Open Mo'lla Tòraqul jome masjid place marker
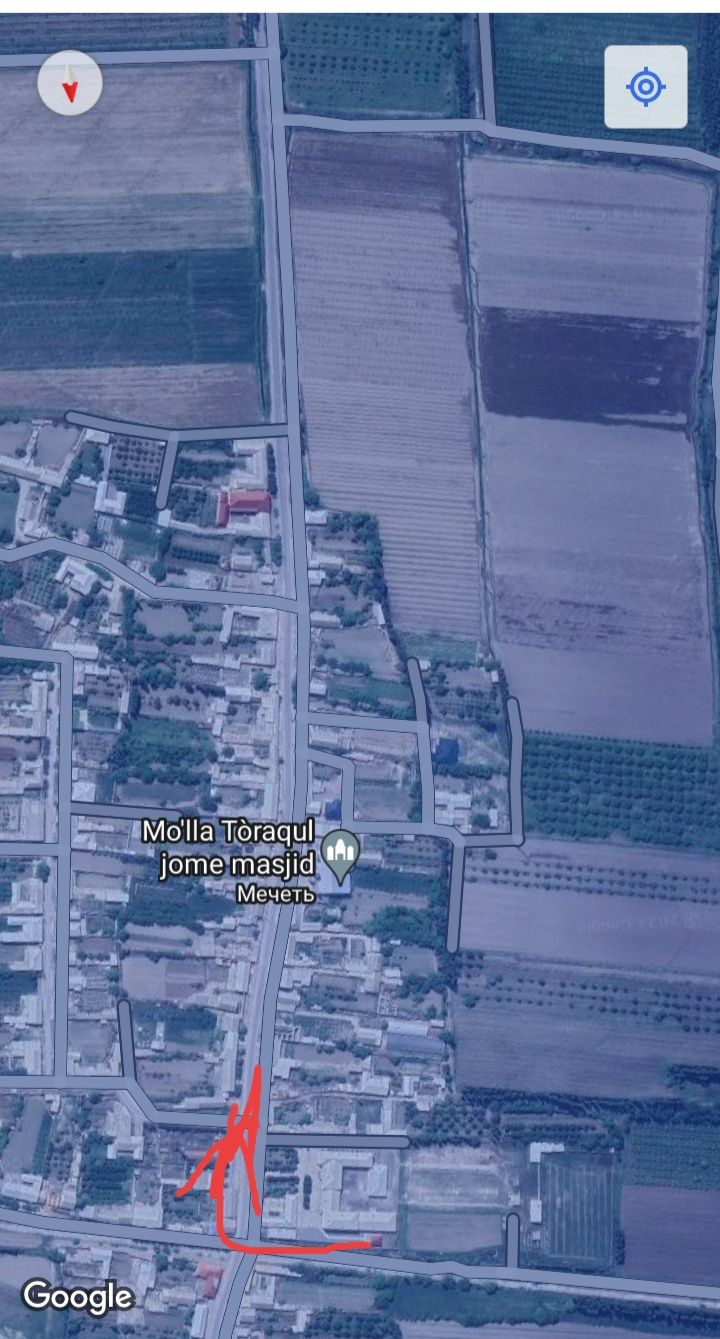720x1339 pixels. 342,854
